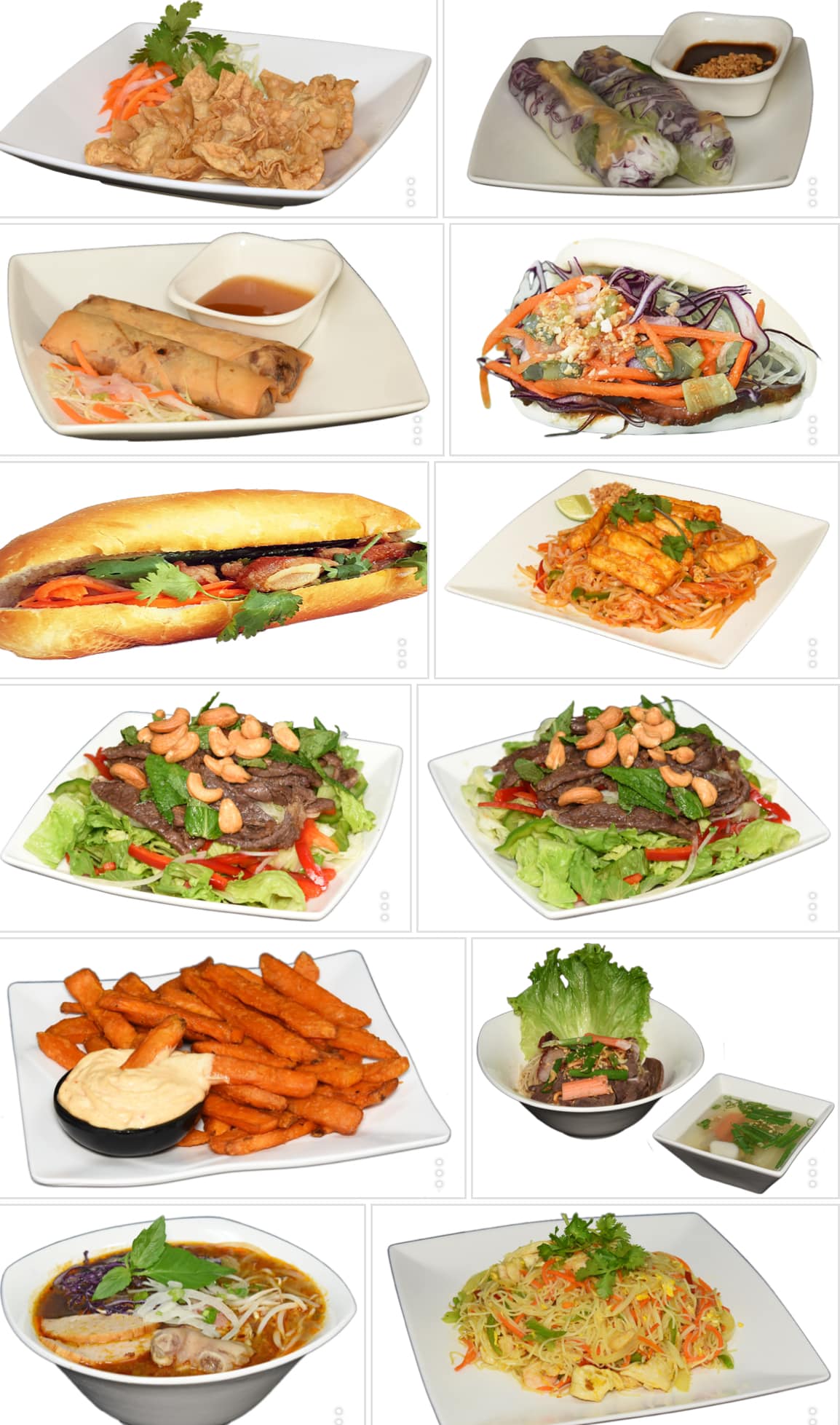Viewport: 840px width, 1425px height.
Task: Open the steamed bao bun photo
Action: pos(641,342)
